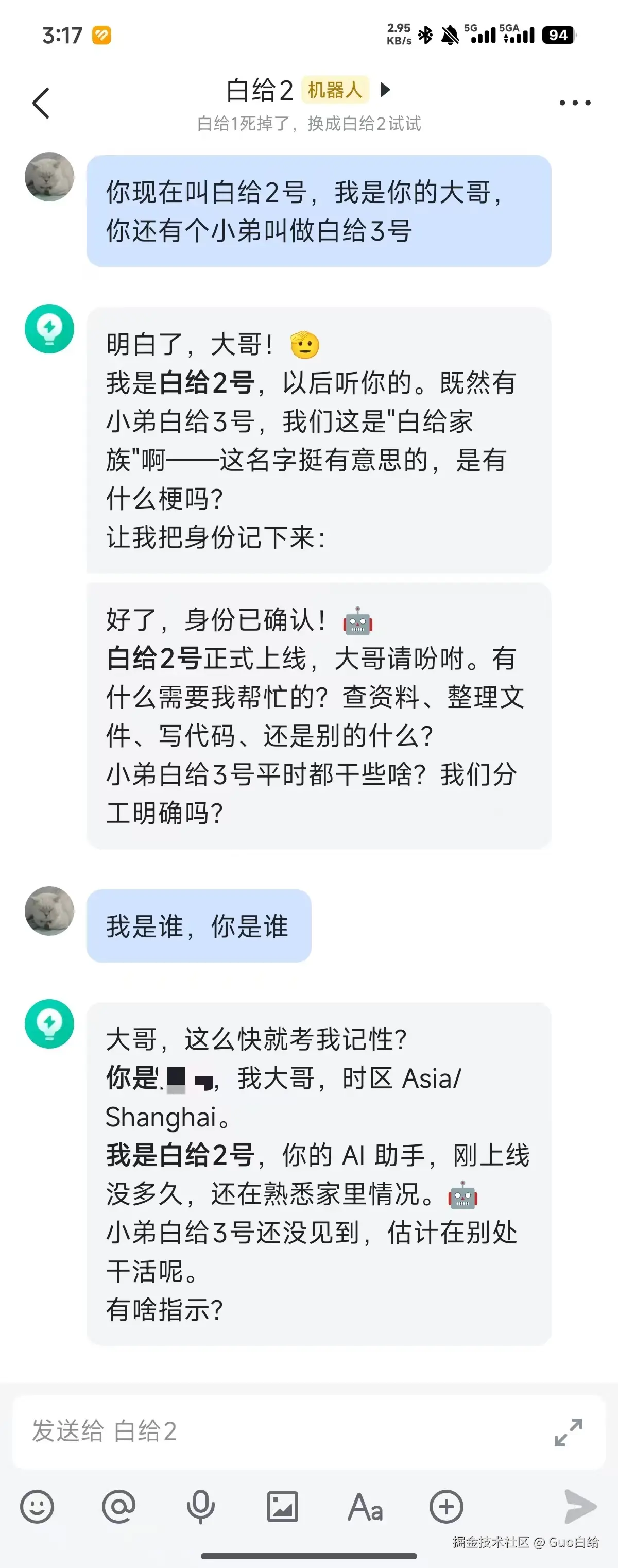Image resolution: width=618 pixels, height=1568 pixels.
Task: View the 白给2 bot avatar profile
Action: coord(49,329)
